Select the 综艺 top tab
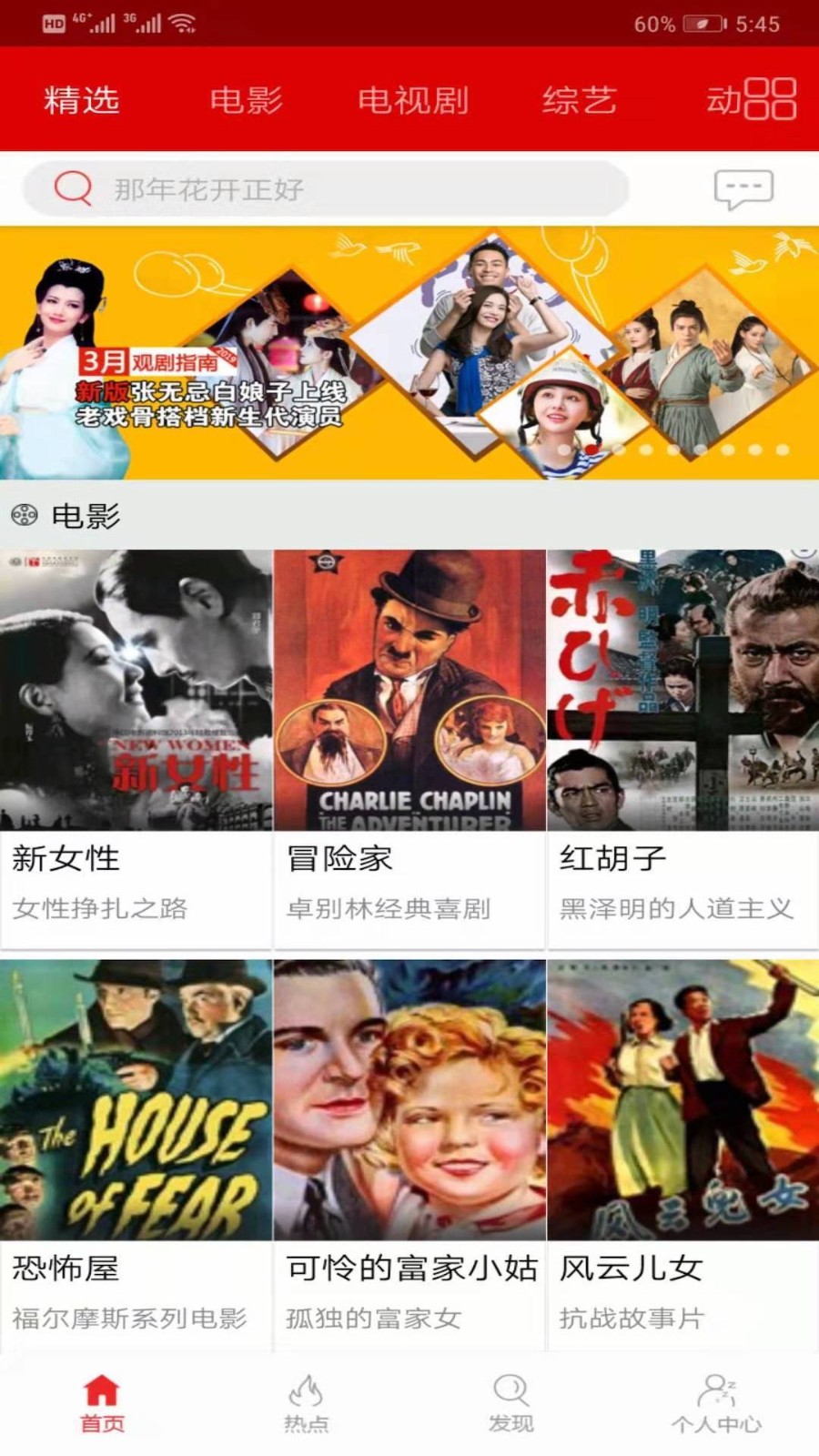819x1456 pixels. pyautogui.click(x=580, y=100)
